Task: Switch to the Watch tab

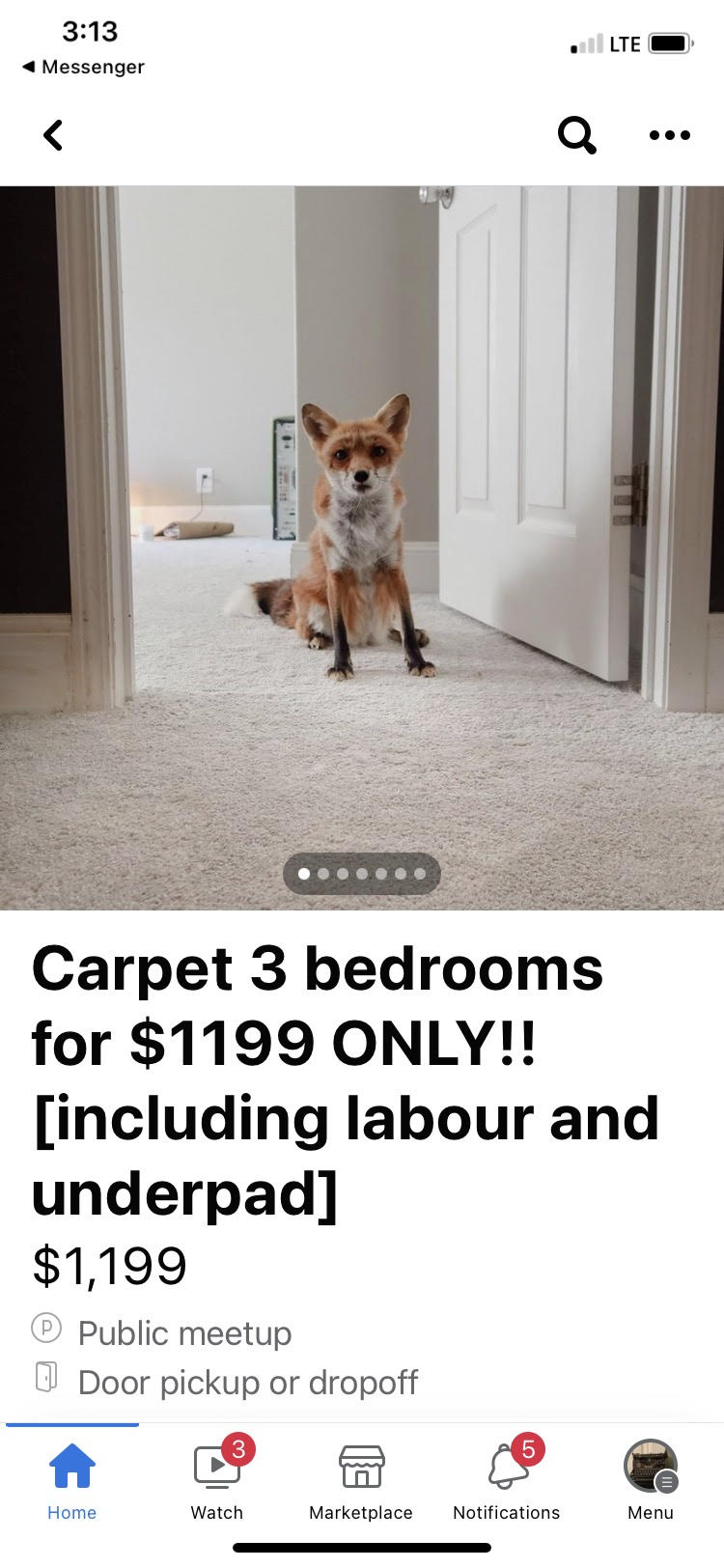Action: click(x=217, y=1479)
